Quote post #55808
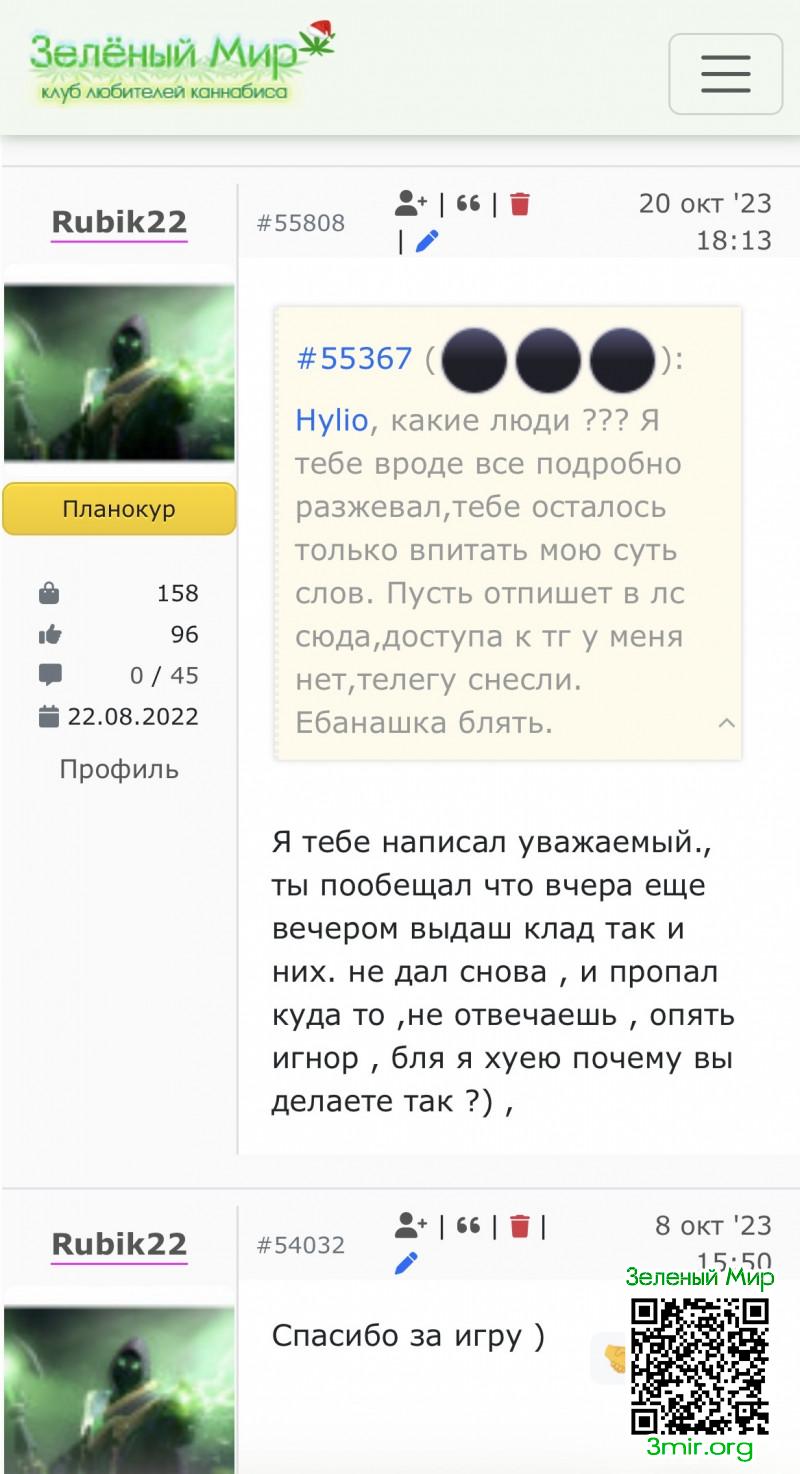The width and height of the screenshot is (800, 1474). coord(468,204)
